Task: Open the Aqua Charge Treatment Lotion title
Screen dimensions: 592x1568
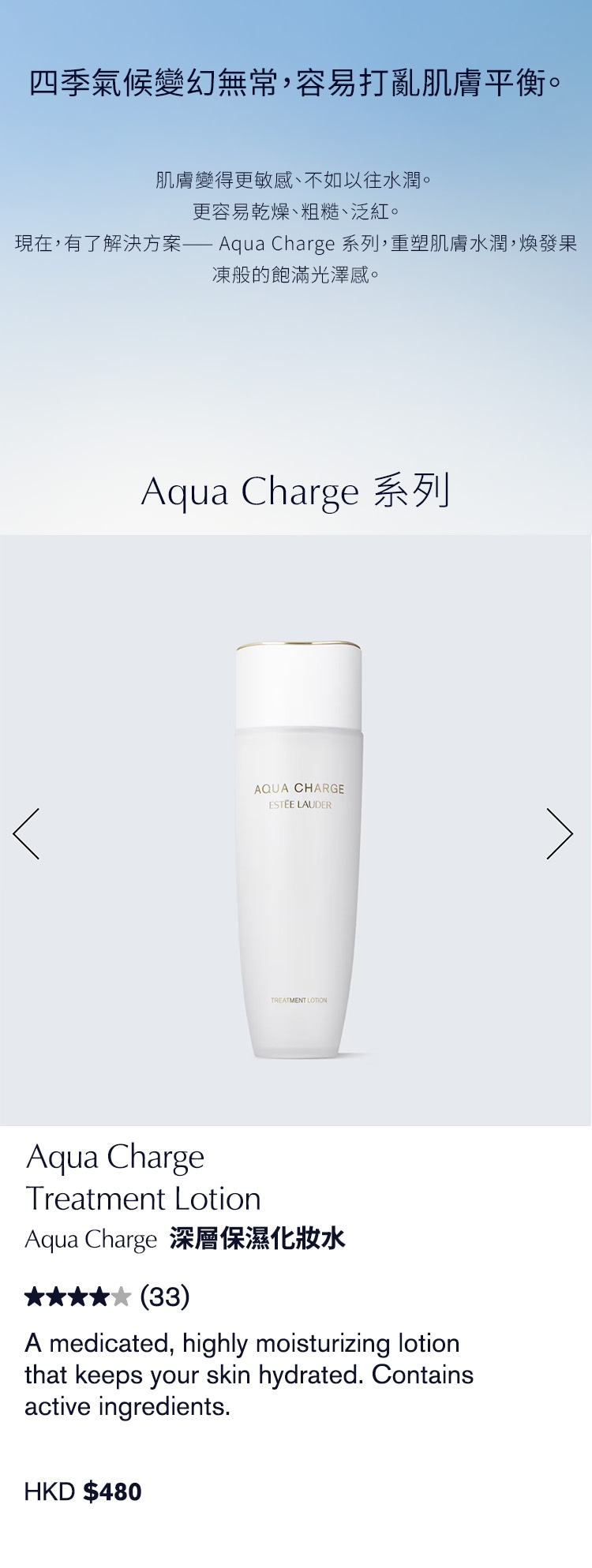Action: click(x=143, y=1177)
